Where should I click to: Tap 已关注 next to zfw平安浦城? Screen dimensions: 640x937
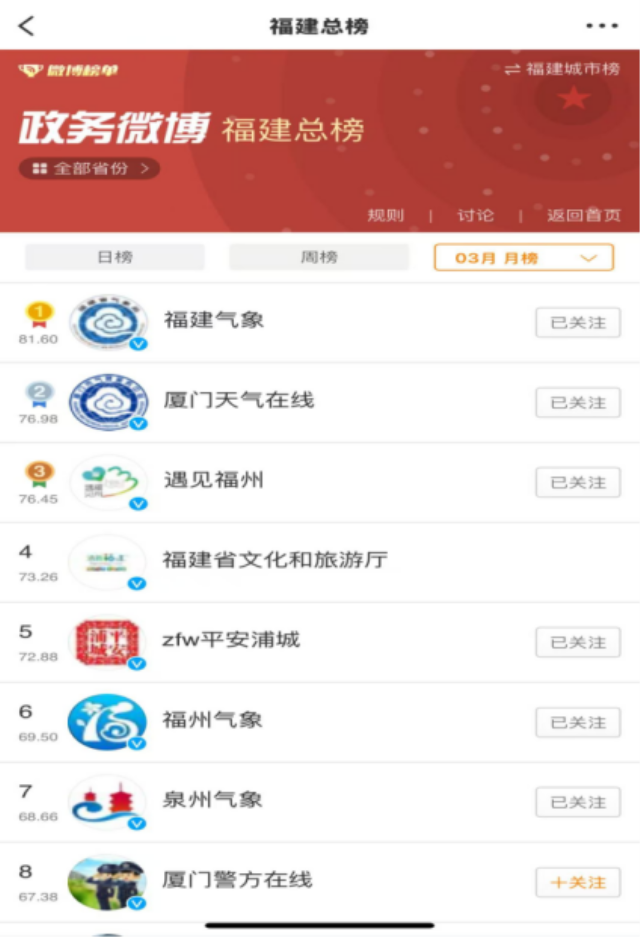click(x=578, y=642)
